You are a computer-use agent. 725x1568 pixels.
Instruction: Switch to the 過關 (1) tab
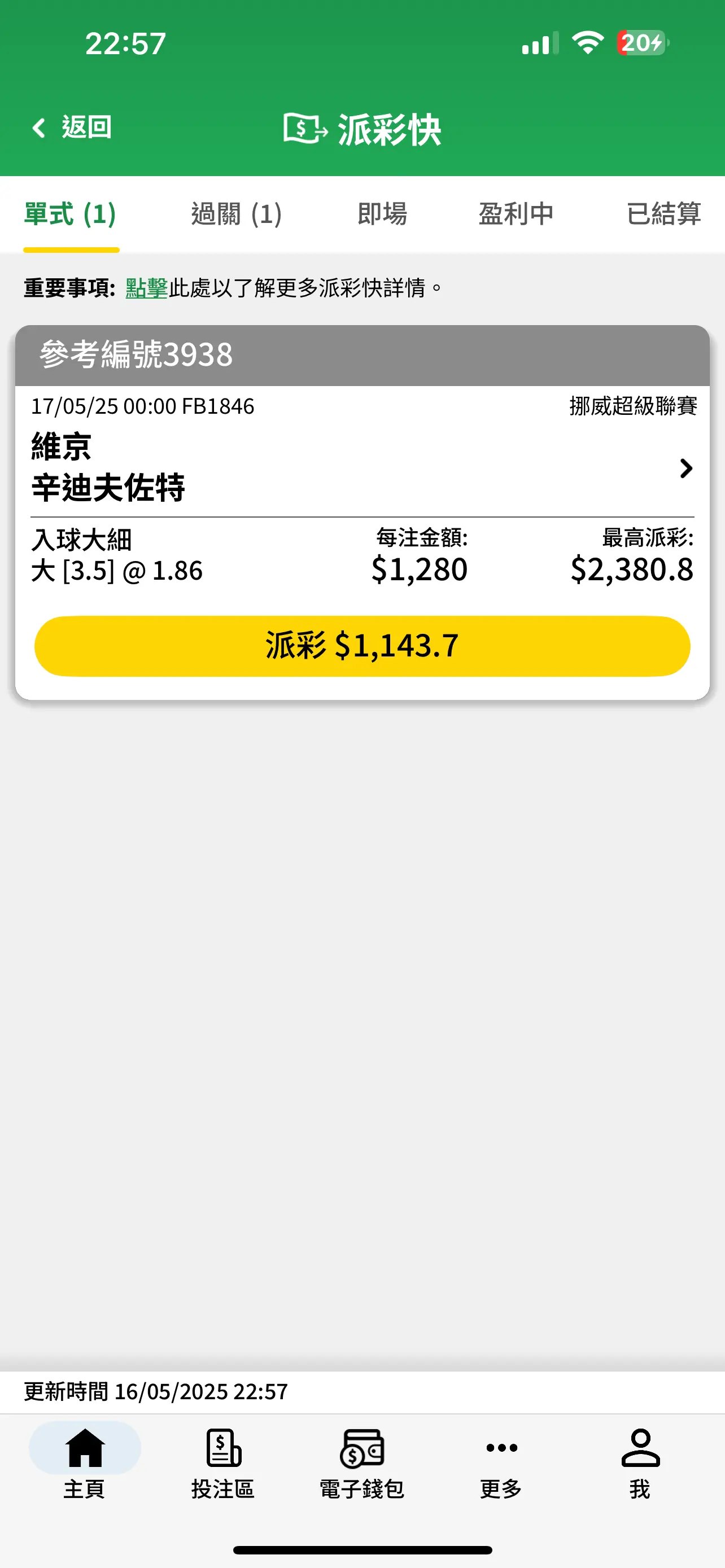point(236,214)
